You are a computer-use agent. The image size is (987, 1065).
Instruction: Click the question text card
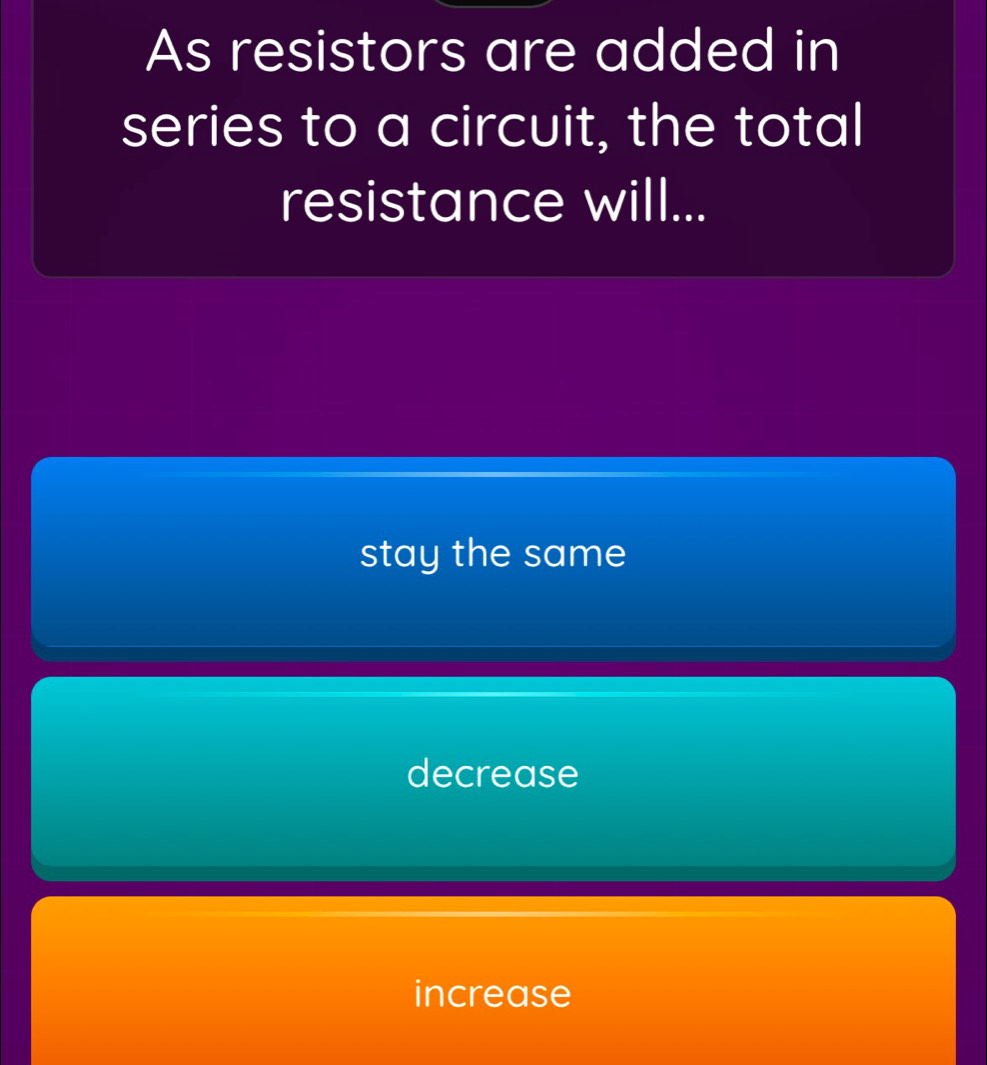pos(493,130)
